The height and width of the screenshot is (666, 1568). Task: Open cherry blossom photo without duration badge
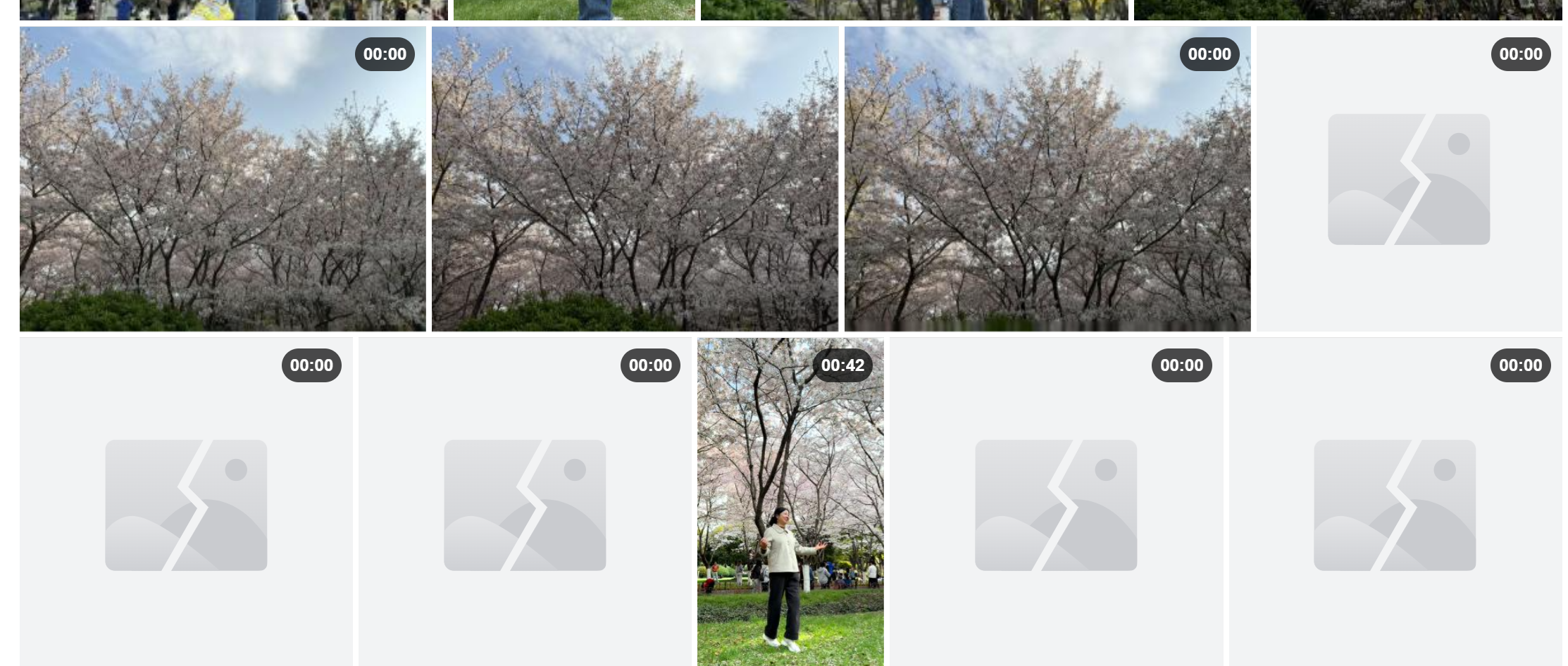[x=635, y=179]
